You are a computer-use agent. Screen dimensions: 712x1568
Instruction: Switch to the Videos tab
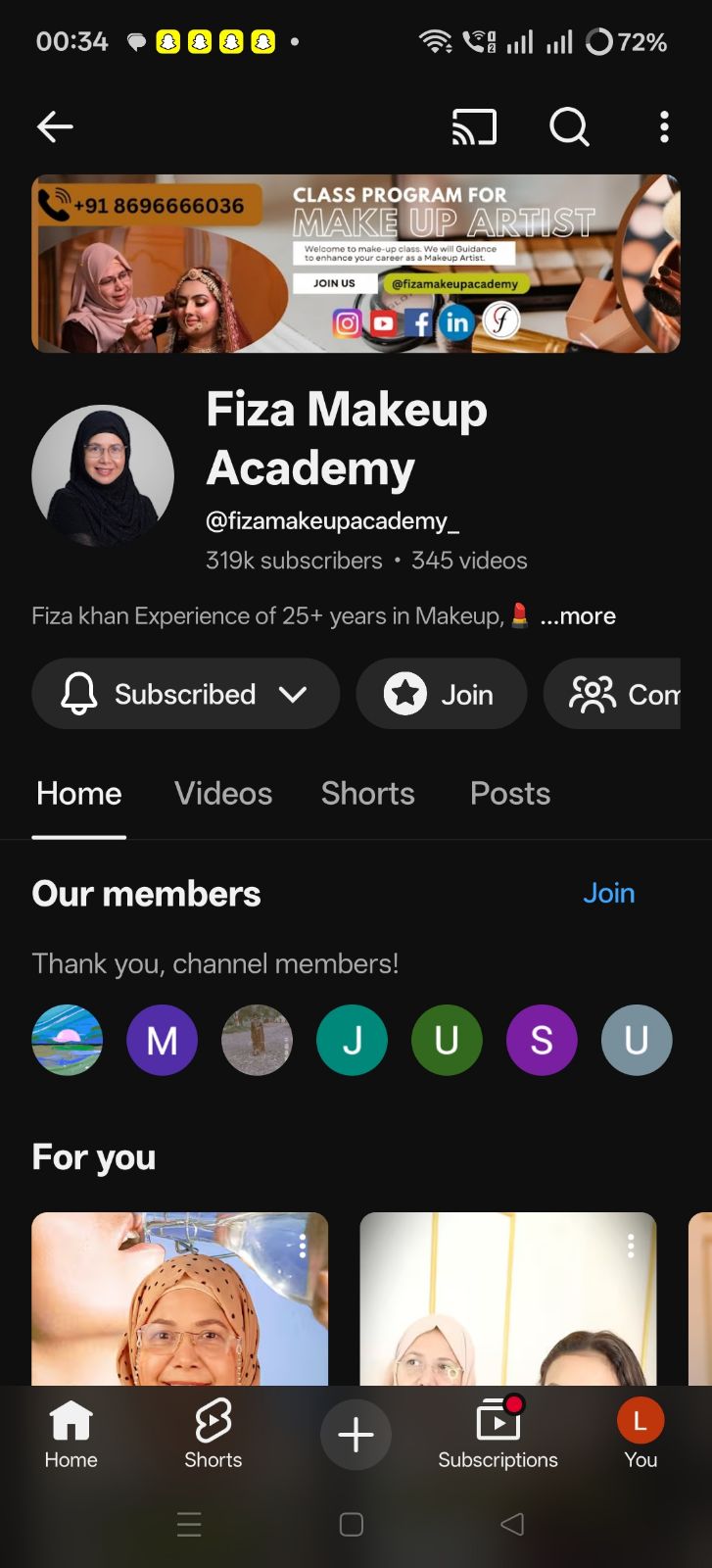pos(222,794)
